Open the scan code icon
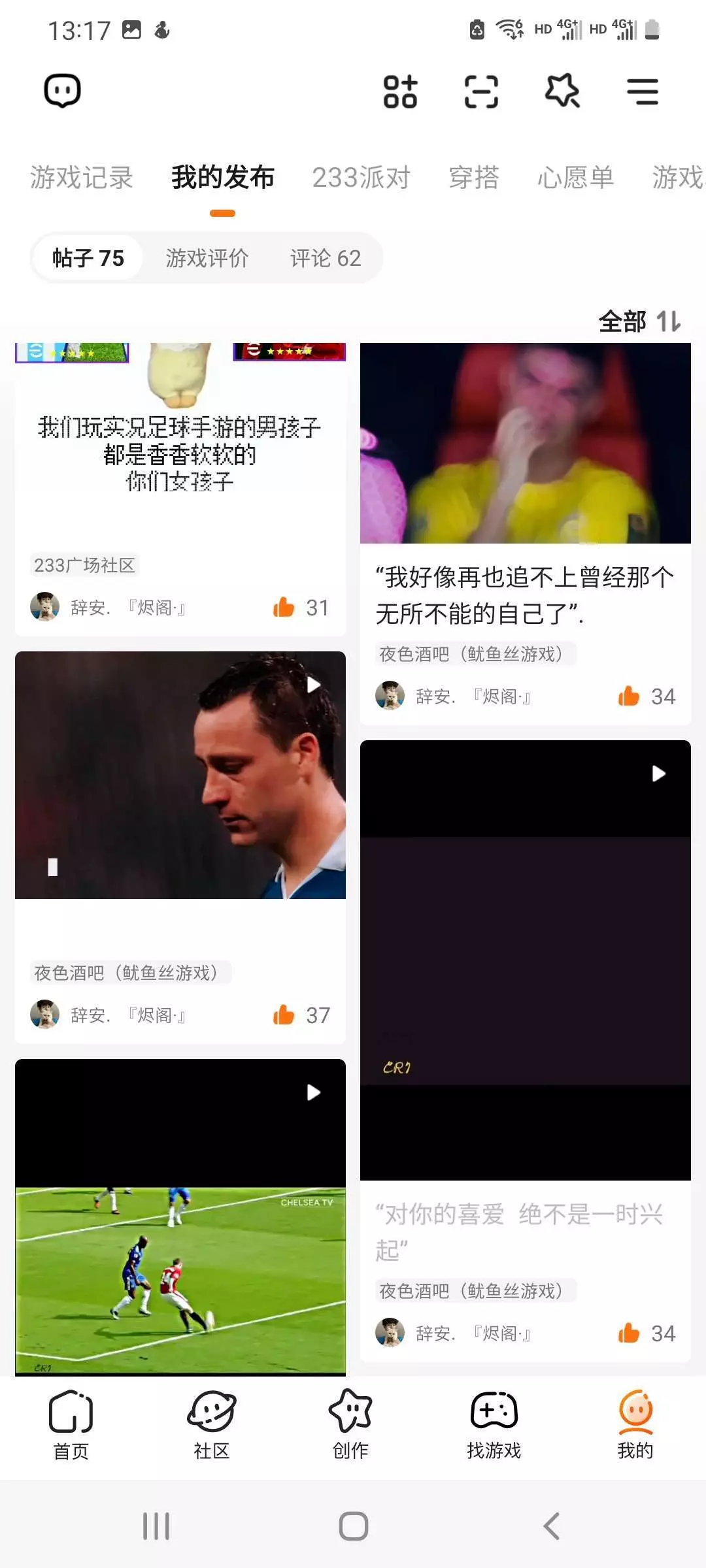This screenshot has height=1568, width=706. click(x=481, y=91)
